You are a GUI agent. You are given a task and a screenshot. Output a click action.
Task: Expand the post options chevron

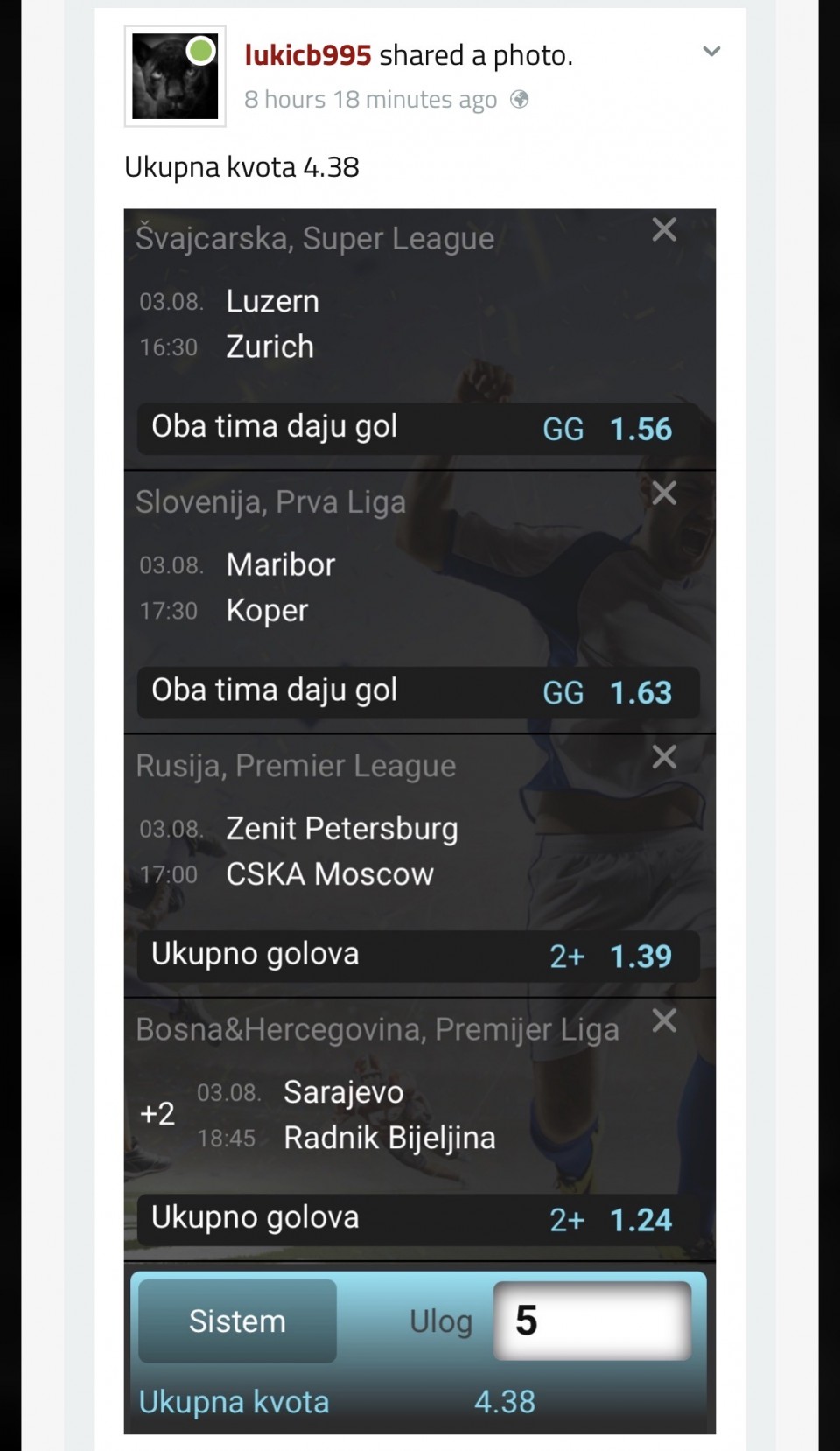click(x=711, y=52)
